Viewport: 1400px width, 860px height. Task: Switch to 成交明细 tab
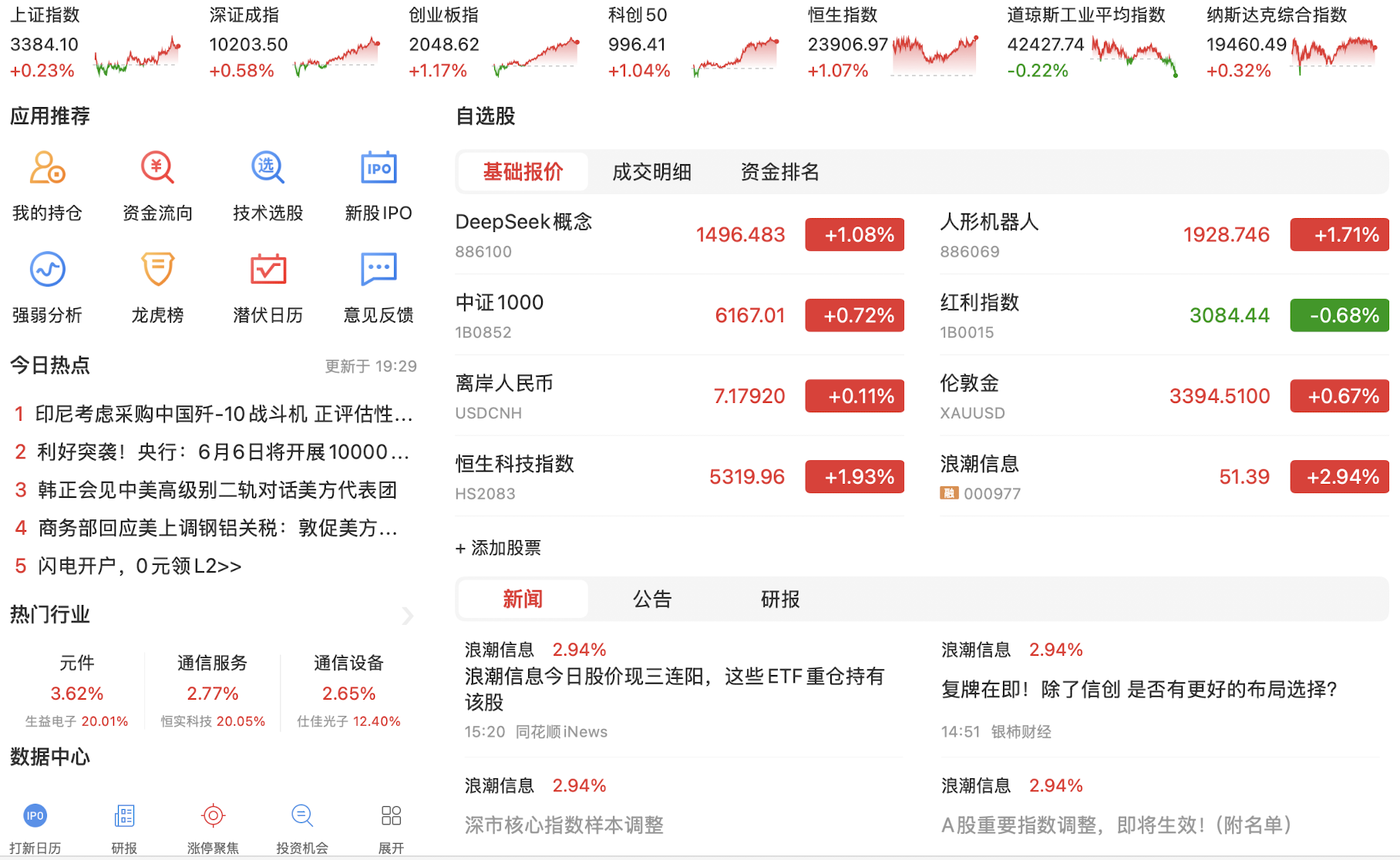[x=651, y=172]
